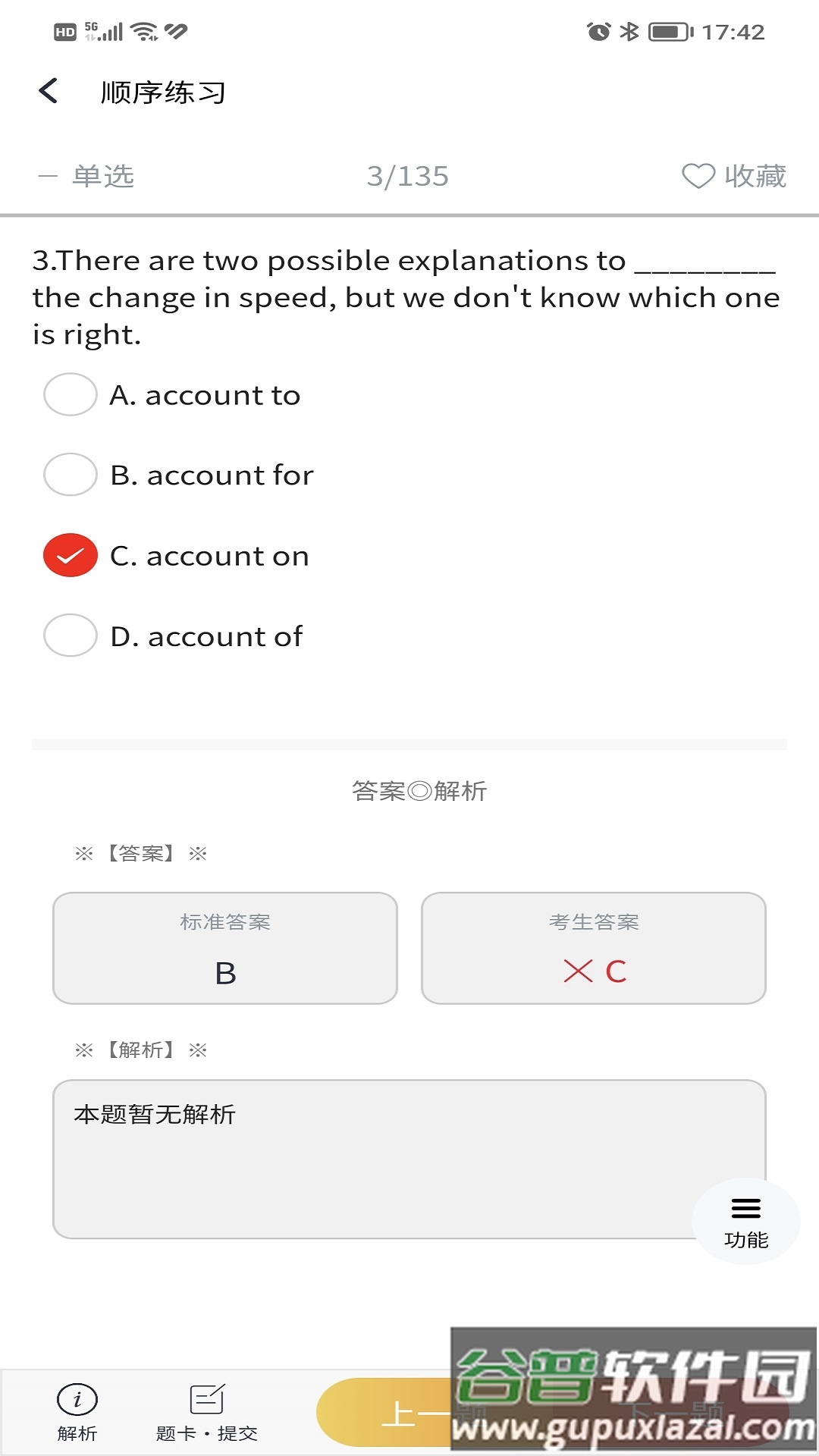Screen dimensions: 819x1456
Task: Choose option B. account for
Action: point(71,475)
